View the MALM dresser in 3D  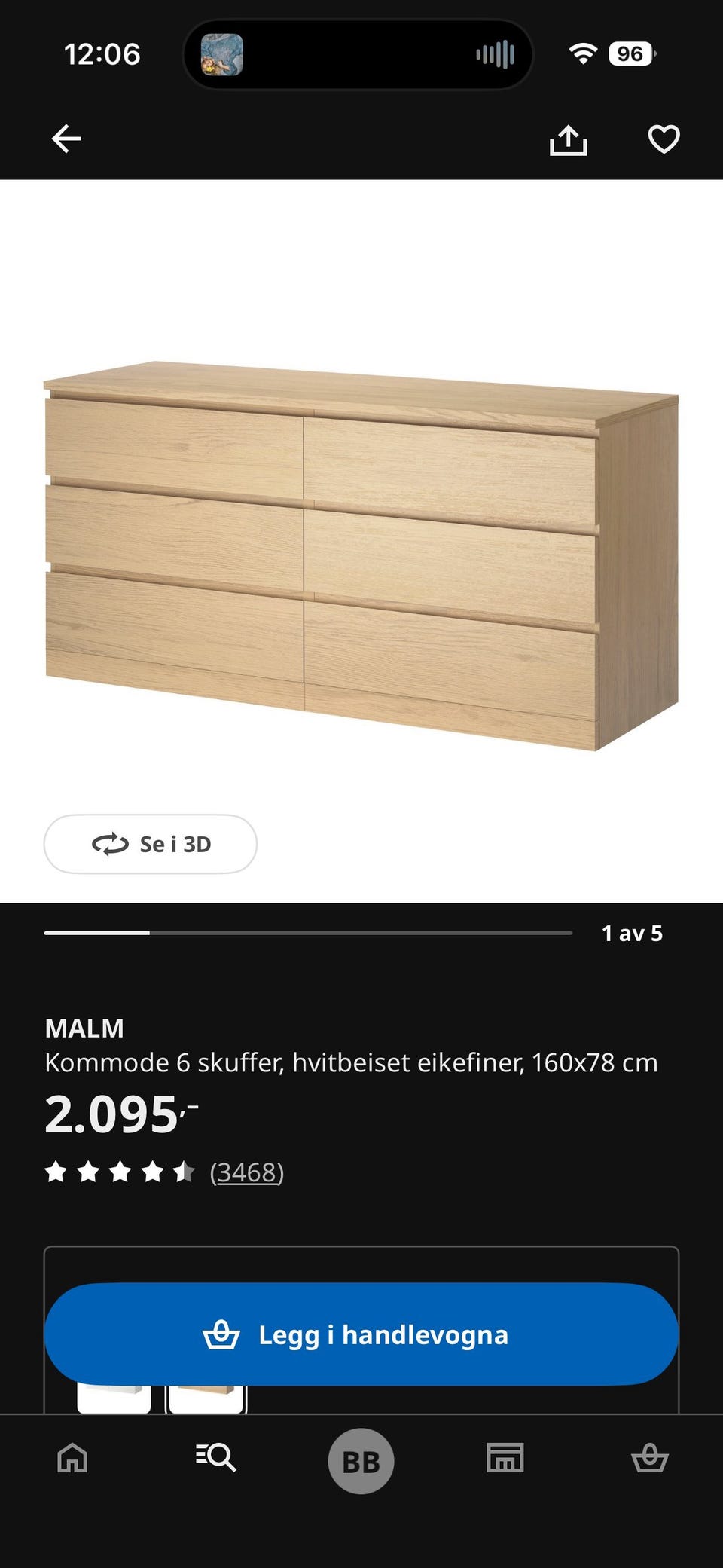coord(149,845)
